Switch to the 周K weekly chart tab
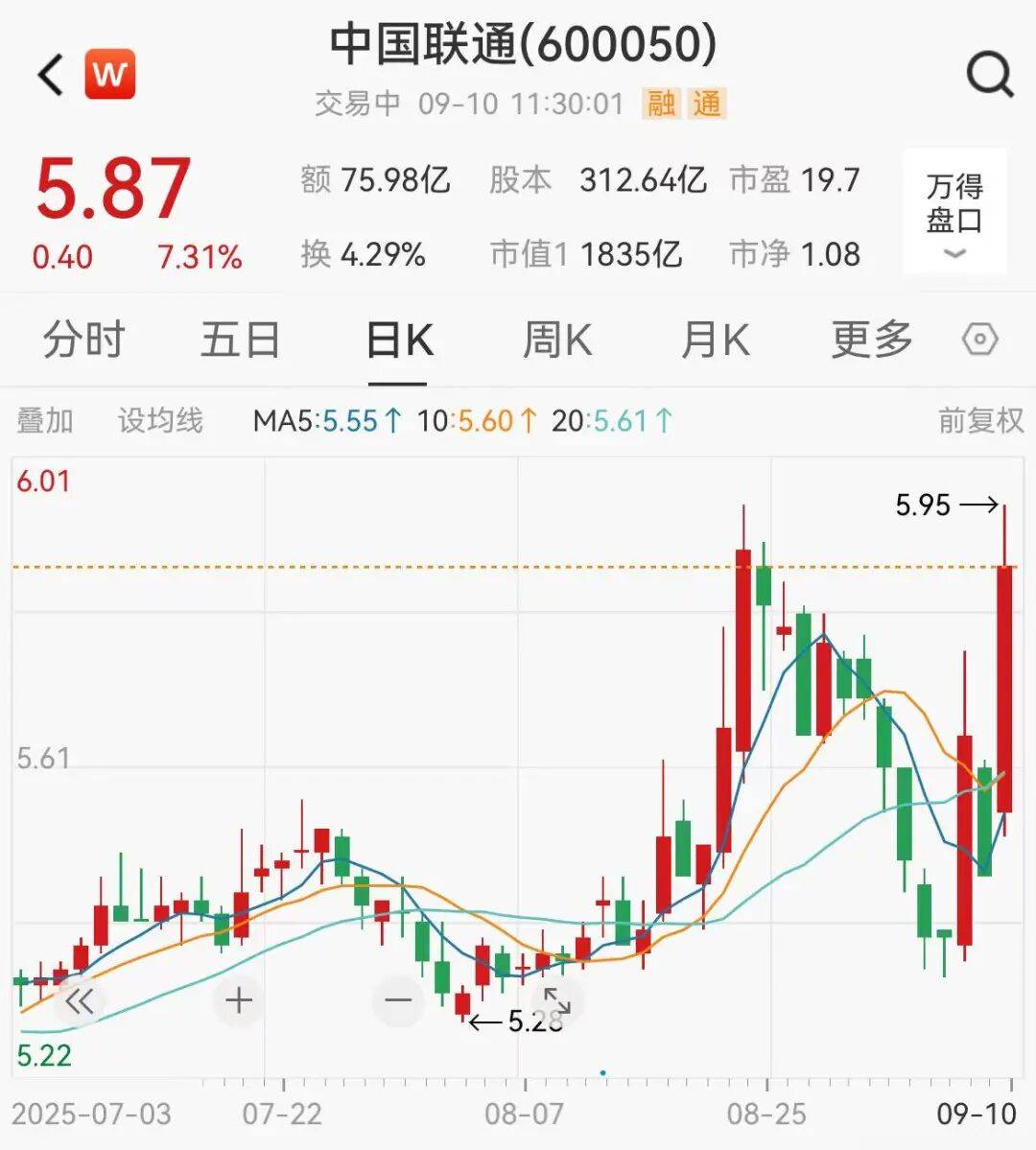 [556, 340]
